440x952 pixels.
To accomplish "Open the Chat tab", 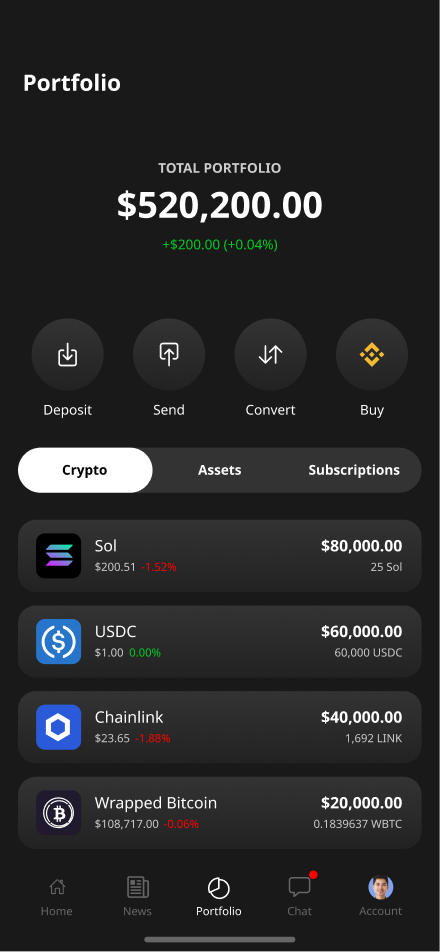I will click(300, 896).
